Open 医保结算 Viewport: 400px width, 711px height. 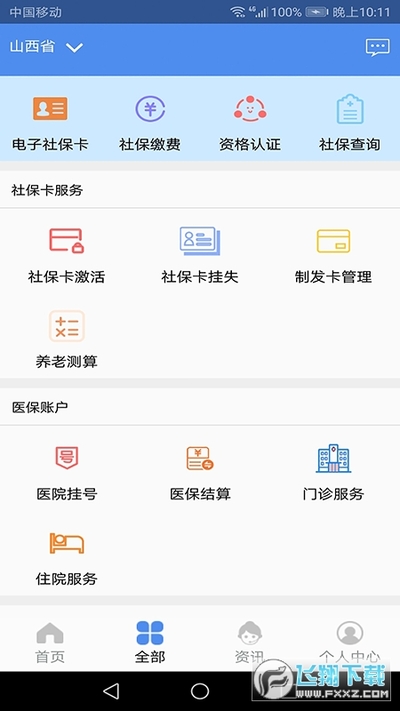coord(200,473)
